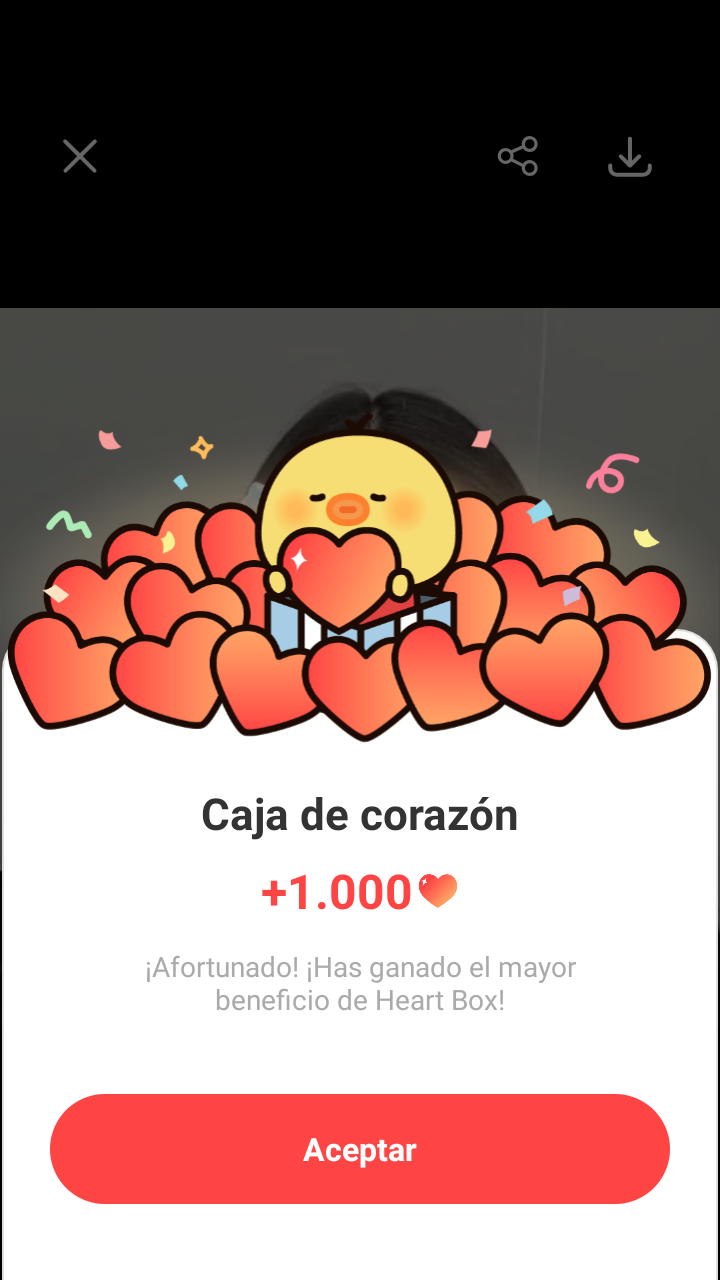Download the image
The width and height of the screenshot is (720, 1280).
(x=630, y=157)
